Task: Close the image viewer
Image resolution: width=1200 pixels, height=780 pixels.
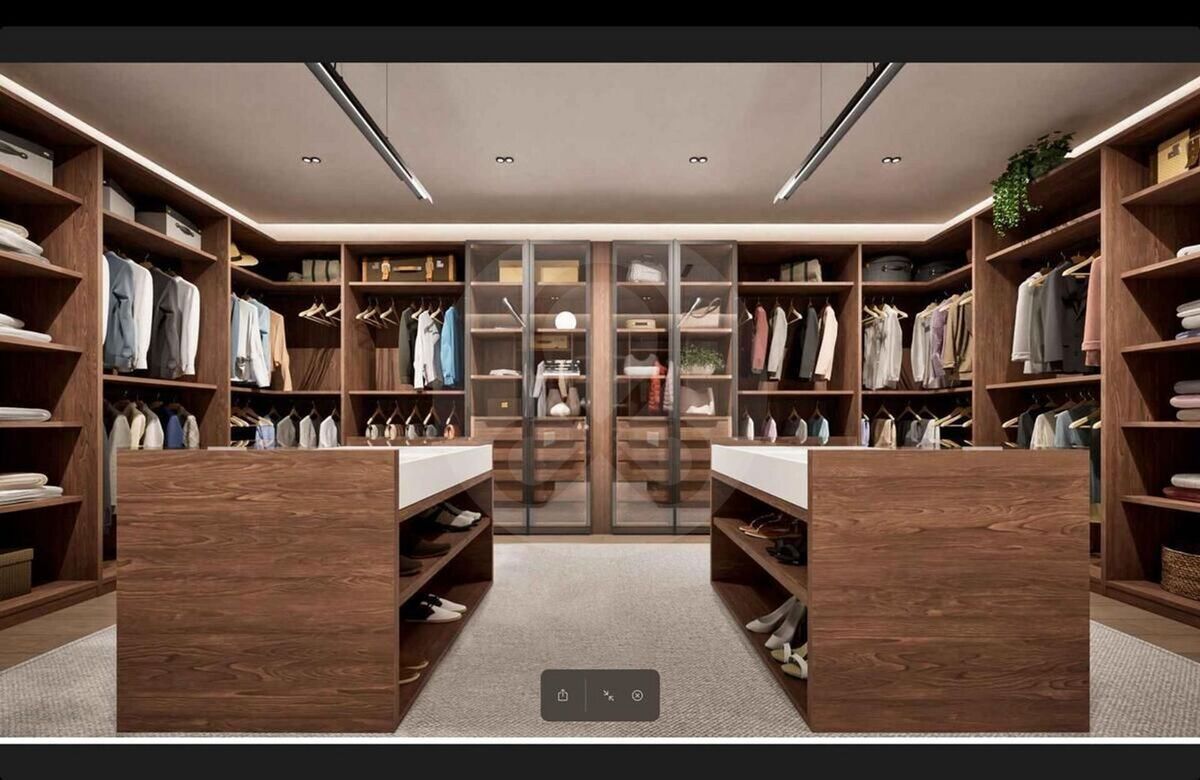Action: pyautogui.click(x=637, y=695)
